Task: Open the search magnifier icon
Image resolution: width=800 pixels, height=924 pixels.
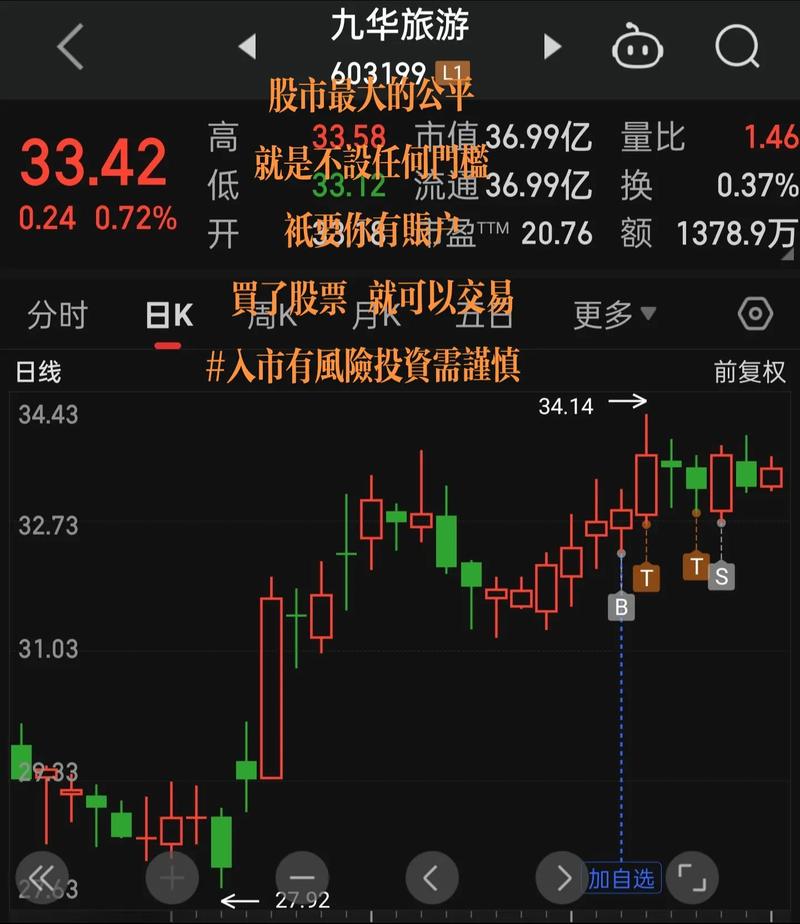Action: point(736,47)
